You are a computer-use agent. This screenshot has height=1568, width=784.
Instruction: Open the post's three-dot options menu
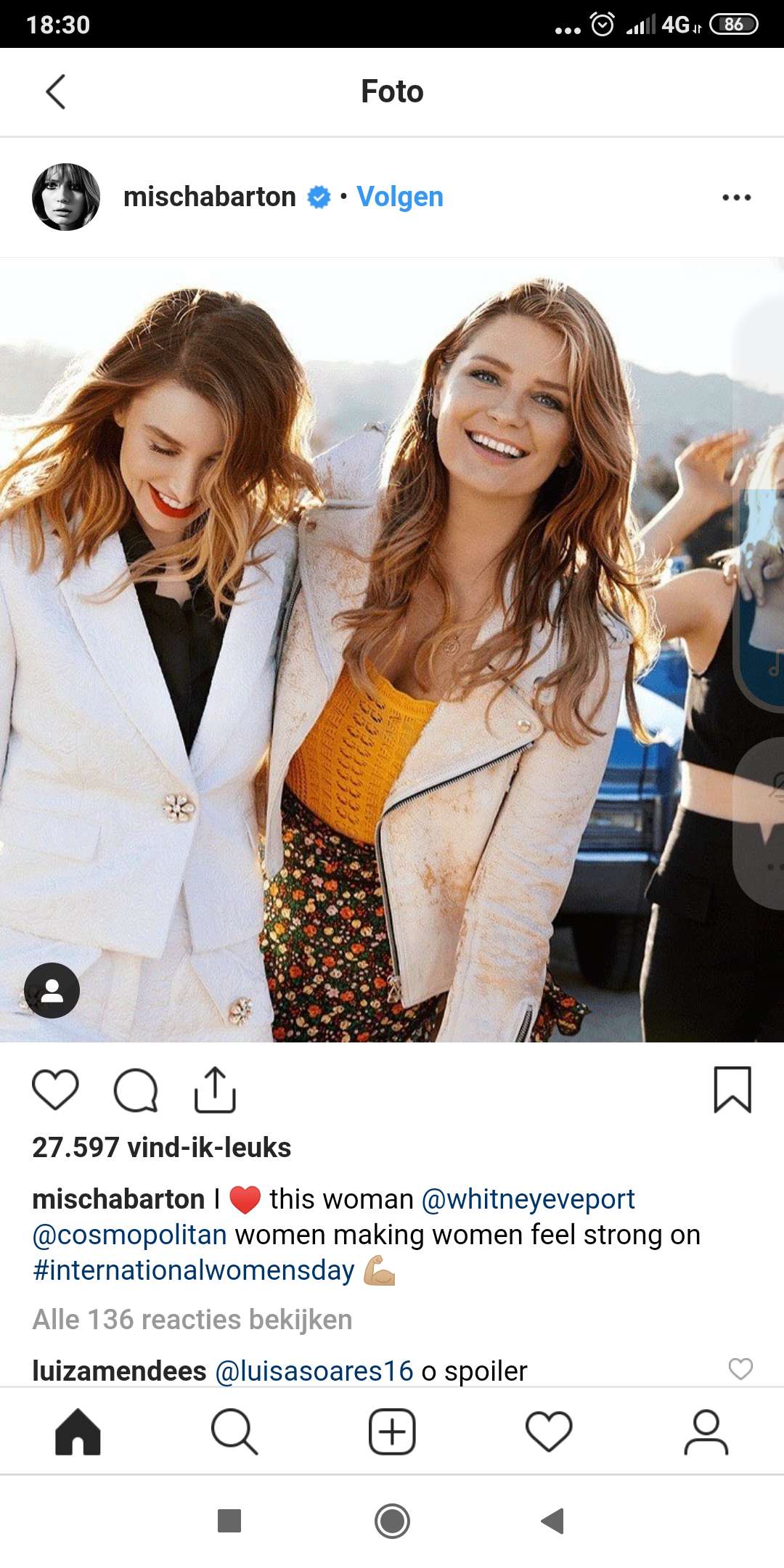point(736,197)
